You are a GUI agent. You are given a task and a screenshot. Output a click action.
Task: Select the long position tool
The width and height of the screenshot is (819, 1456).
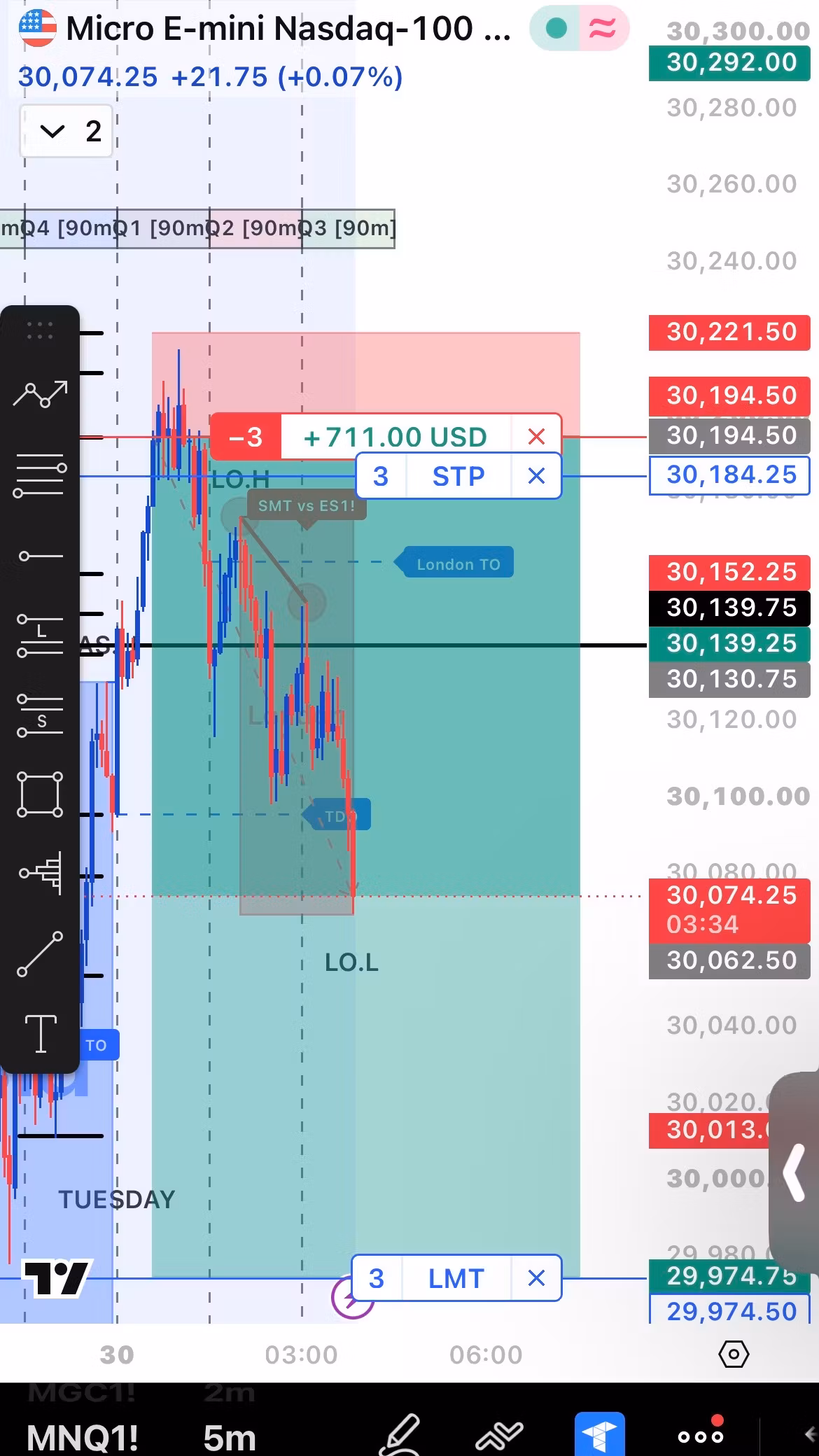41,636
